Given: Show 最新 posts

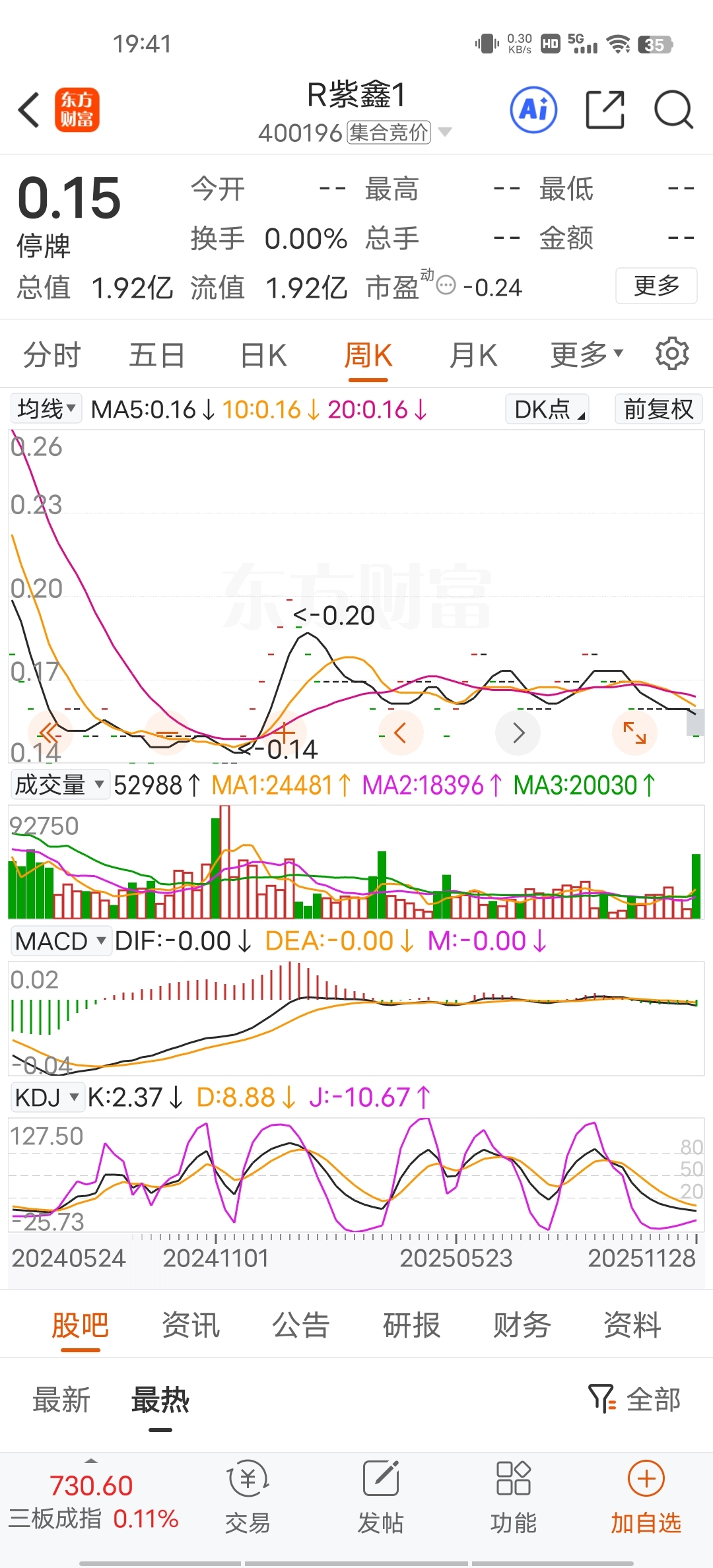Looking at the screenshot, I should point(61,1400).
